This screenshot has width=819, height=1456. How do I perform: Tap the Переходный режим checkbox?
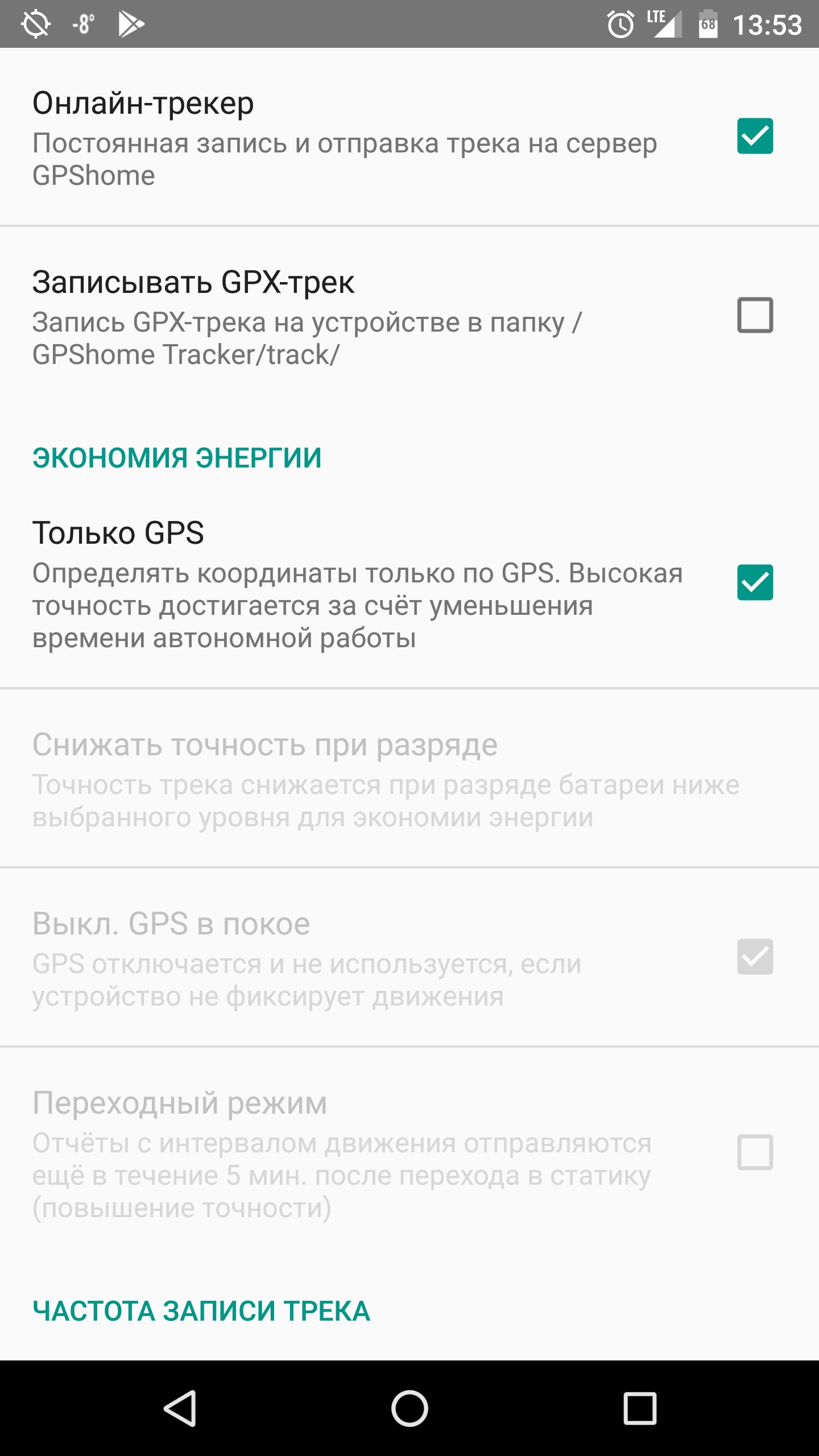coord(755,1152)
